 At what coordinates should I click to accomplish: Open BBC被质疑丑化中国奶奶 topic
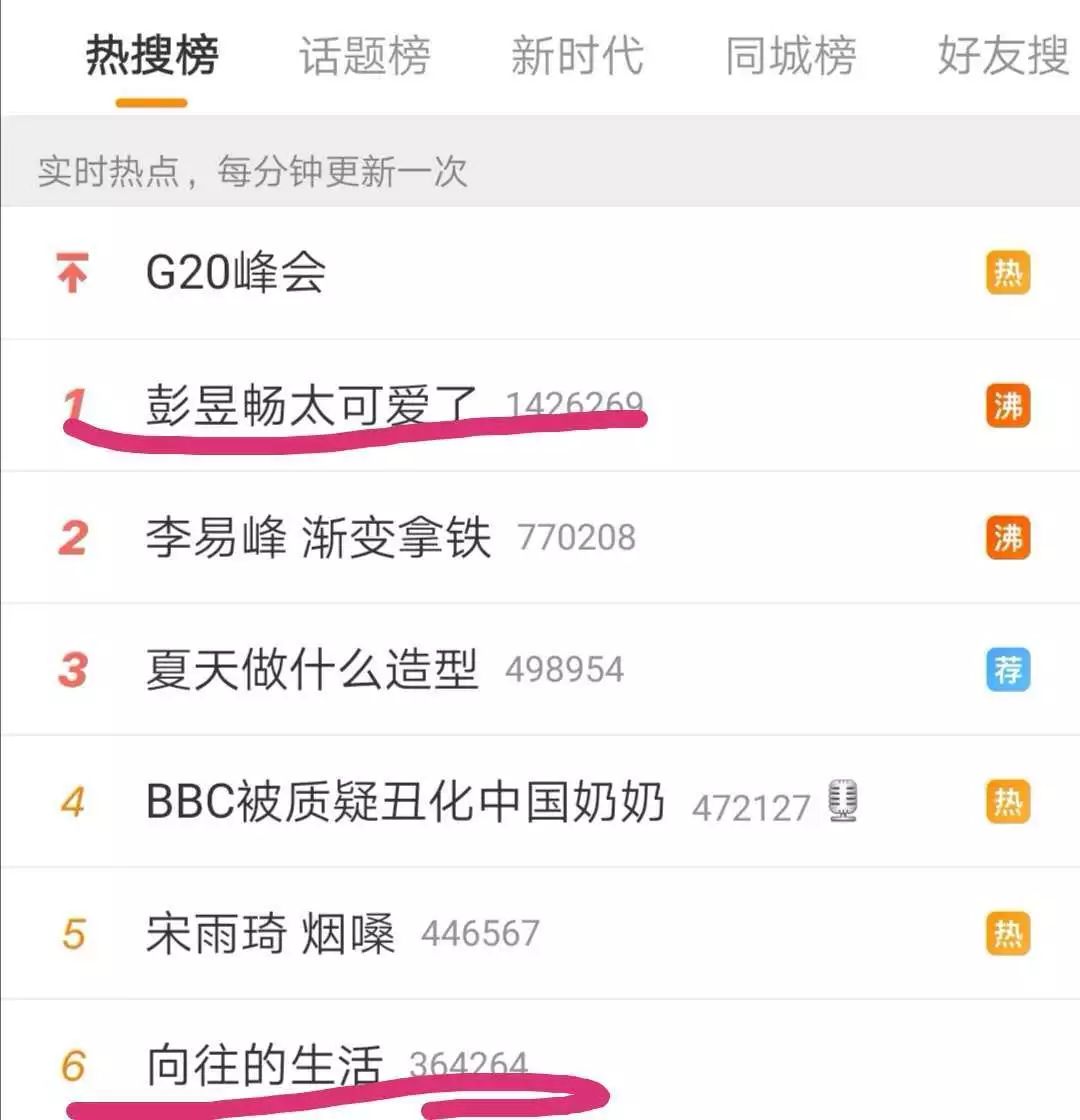click(405, 802)
